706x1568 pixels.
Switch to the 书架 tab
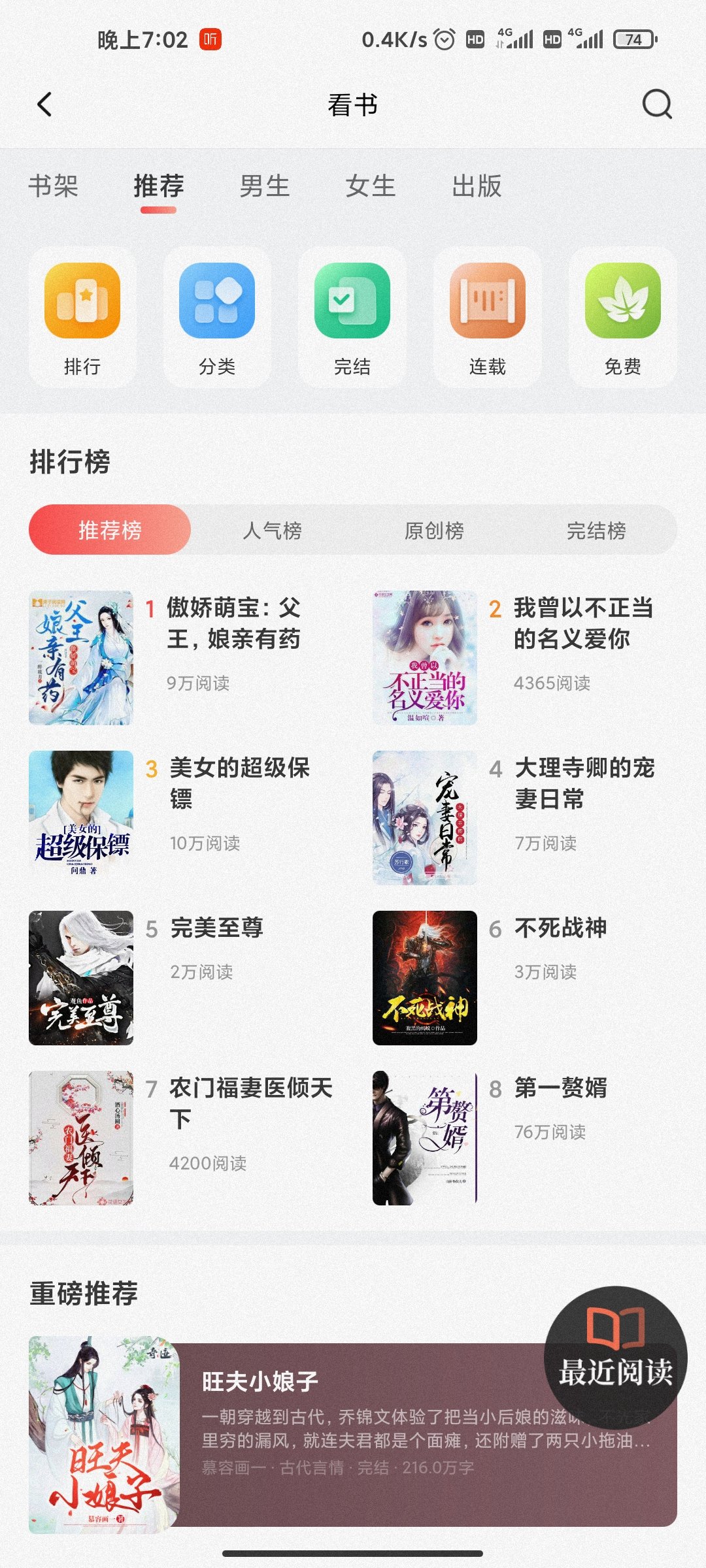53,186
